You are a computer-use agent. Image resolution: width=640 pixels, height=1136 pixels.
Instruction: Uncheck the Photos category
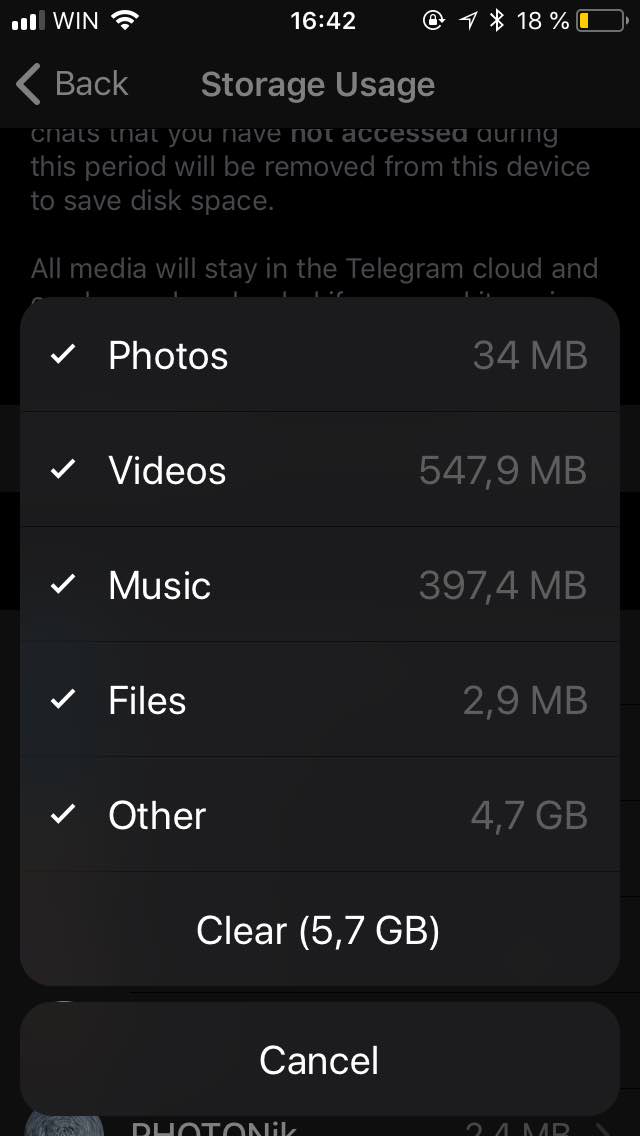tap(320, 355)
